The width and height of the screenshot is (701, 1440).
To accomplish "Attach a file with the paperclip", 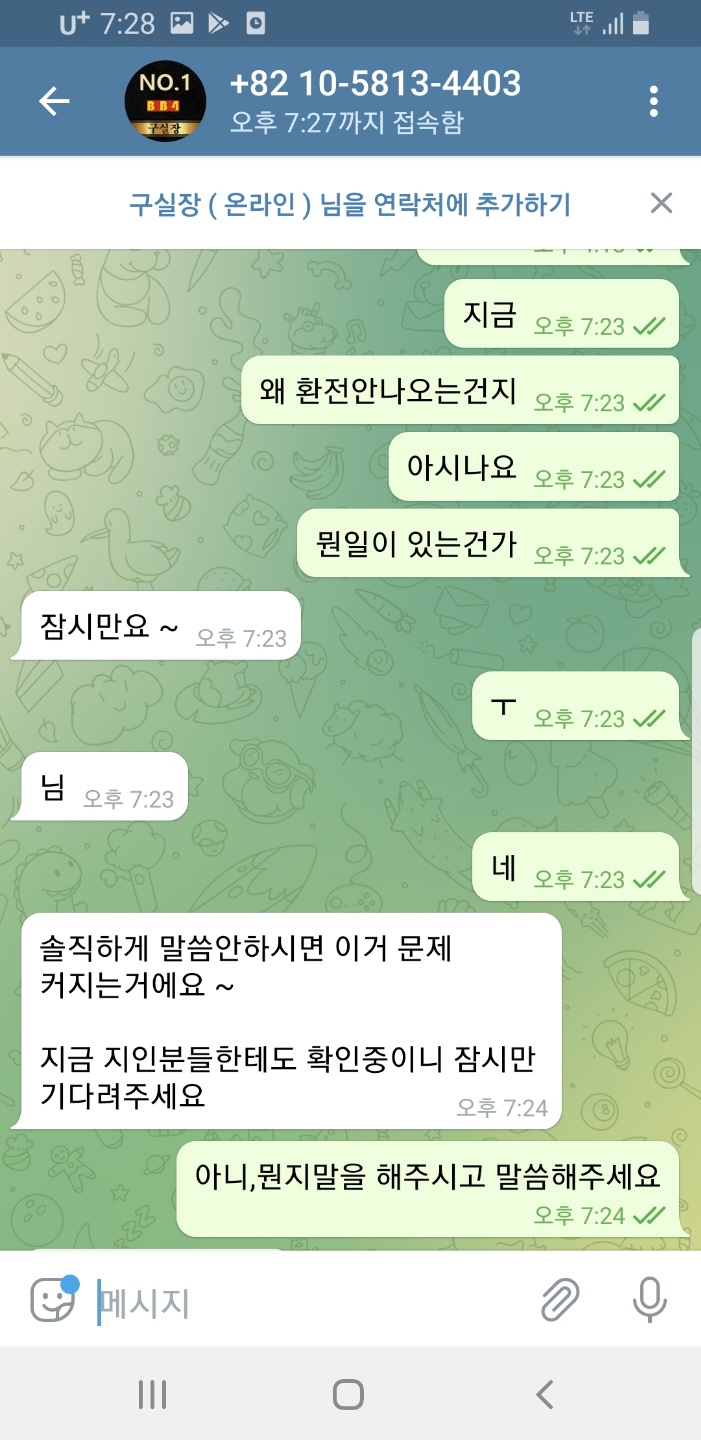I will point(560,1300).
